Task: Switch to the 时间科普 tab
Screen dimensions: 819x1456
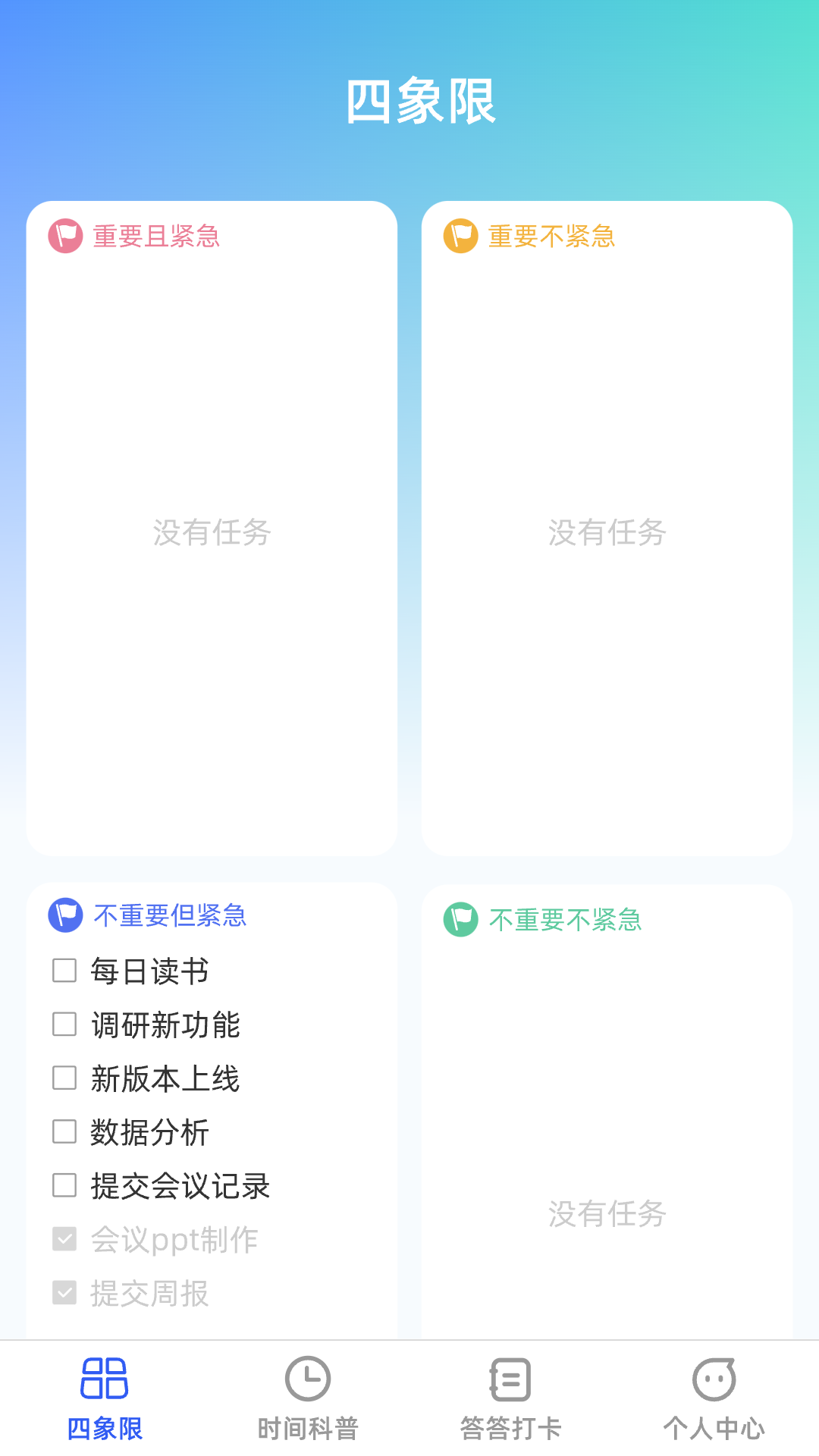Action: pyautogui.click(x=307, y=1424)
